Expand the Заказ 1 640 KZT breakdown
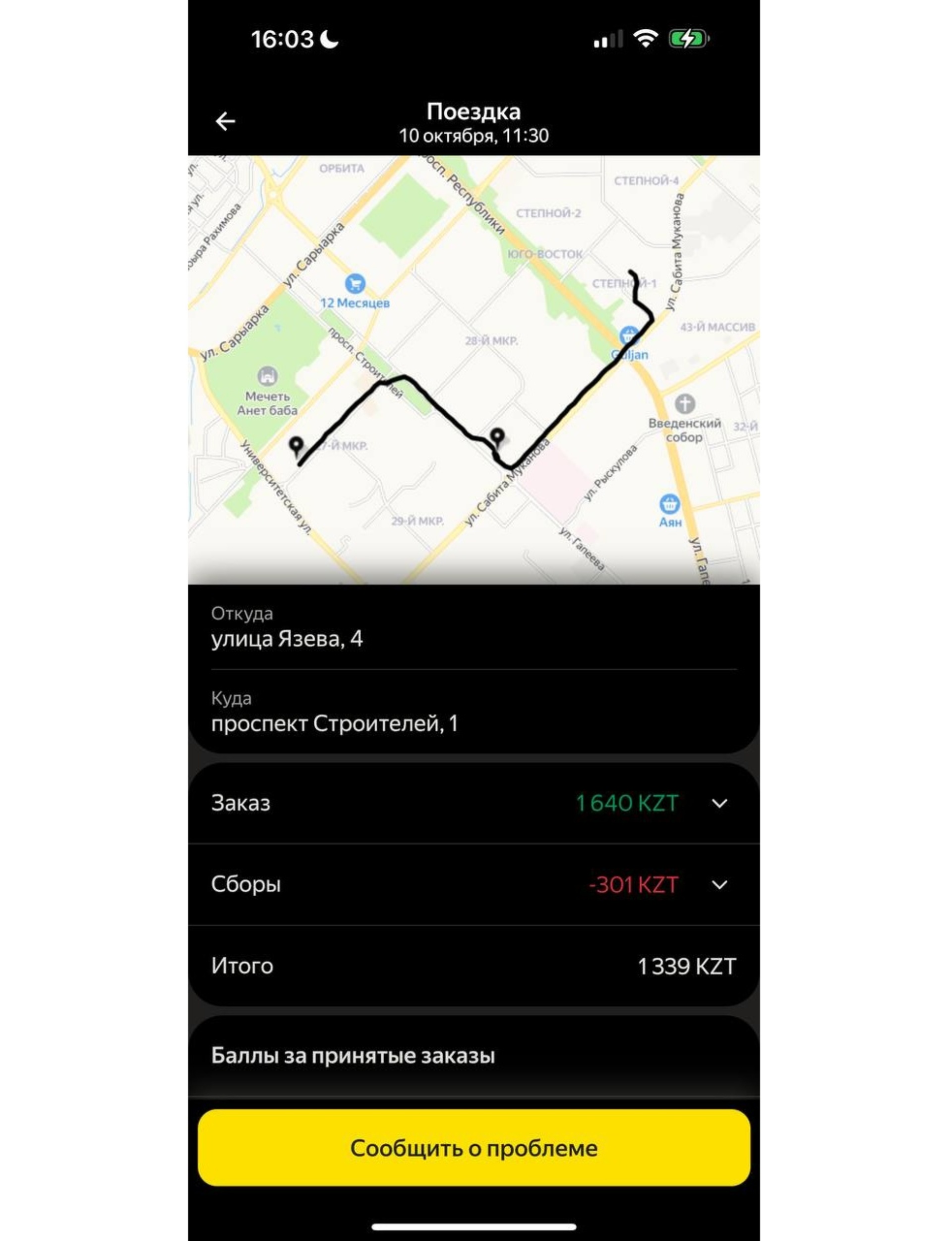 coord(719,804)
